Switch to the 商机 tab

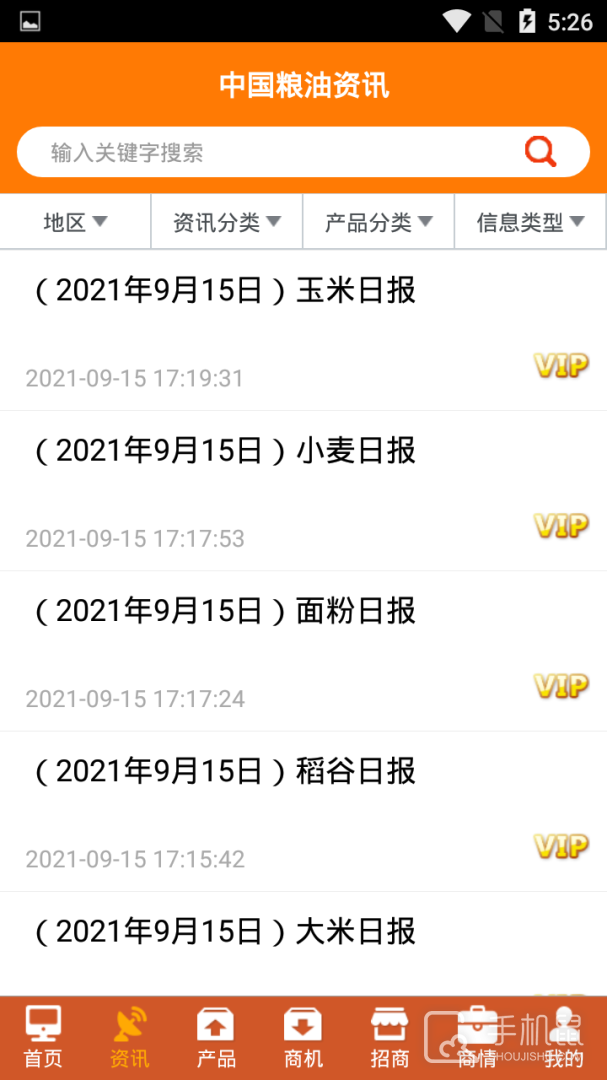pyautogui.click(x=303, y=1038)
